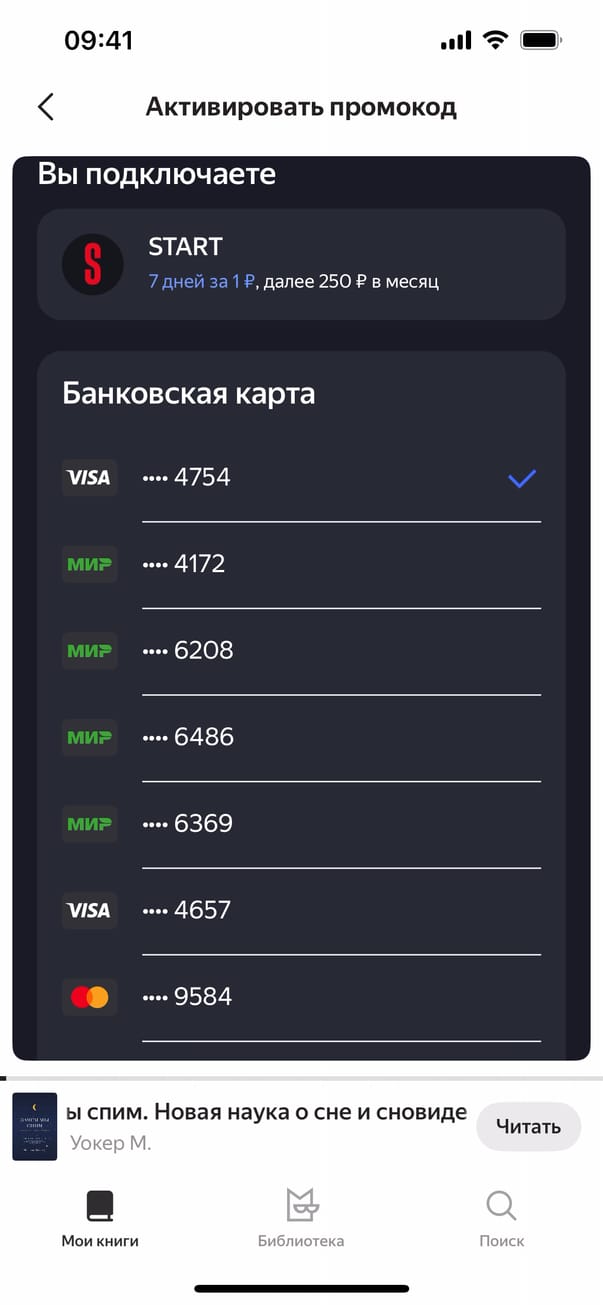Select the MIR card ending 6486

click(x=300, y=738)
